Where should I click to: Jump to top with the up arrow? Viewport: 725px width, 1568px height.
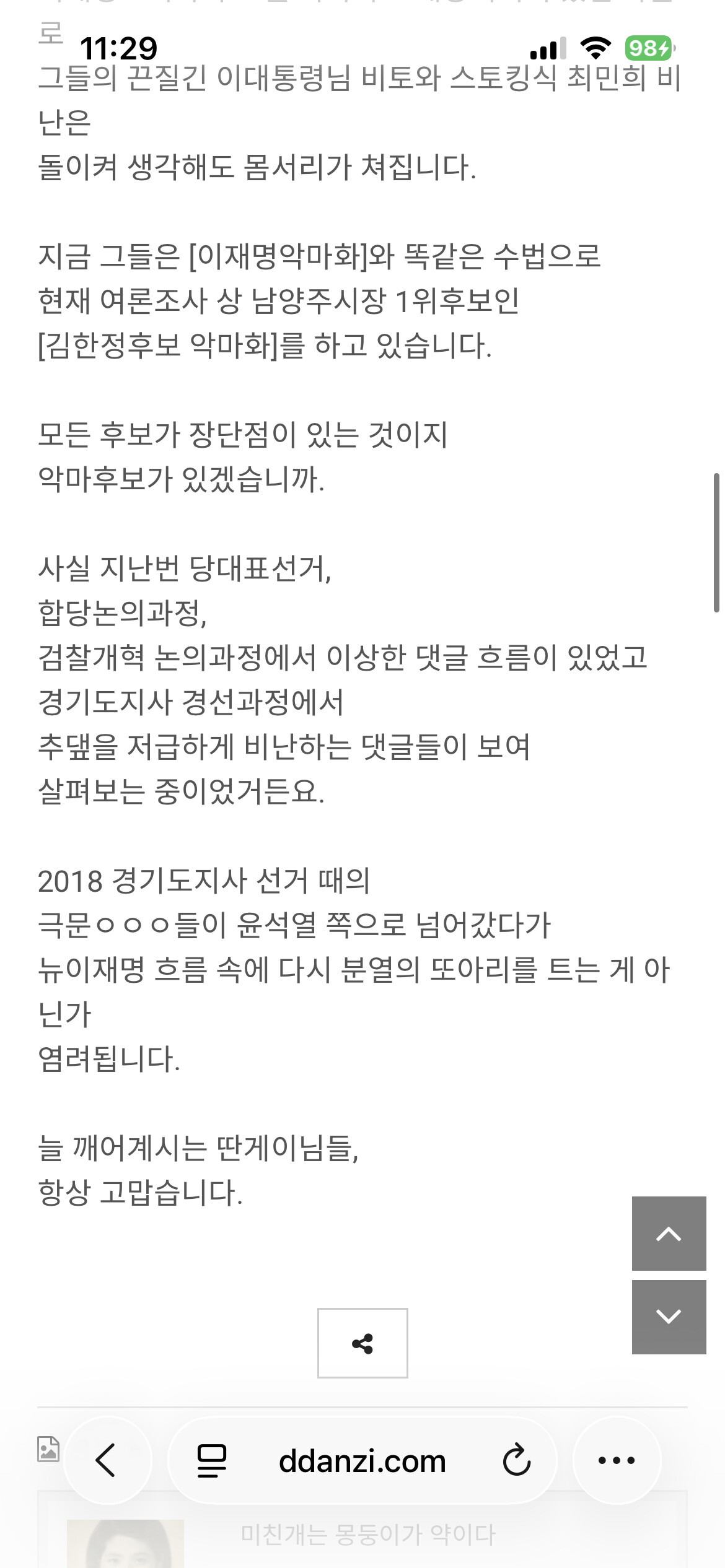[669, 1234]
